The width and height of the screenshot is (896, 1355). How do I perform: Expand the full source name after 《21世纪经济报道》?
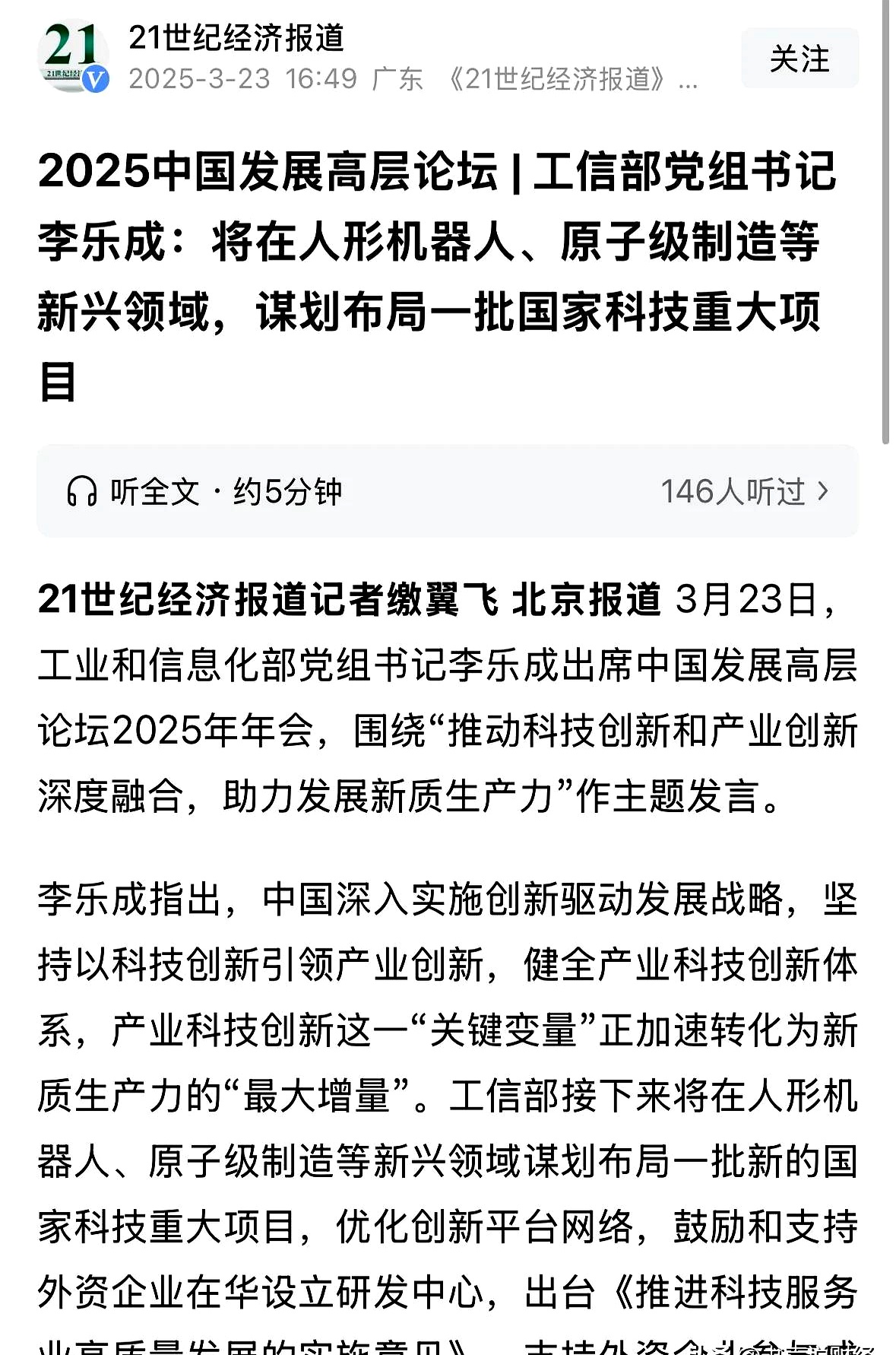688,78
